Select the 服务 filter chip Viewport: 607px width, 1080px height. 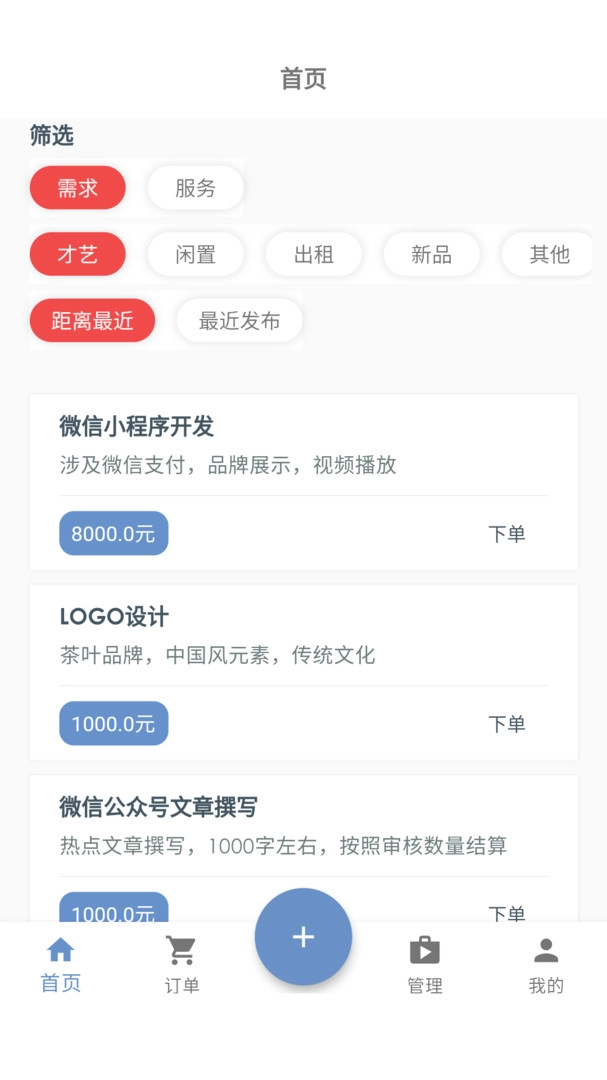pyautogui.click(x=195, y=188)
